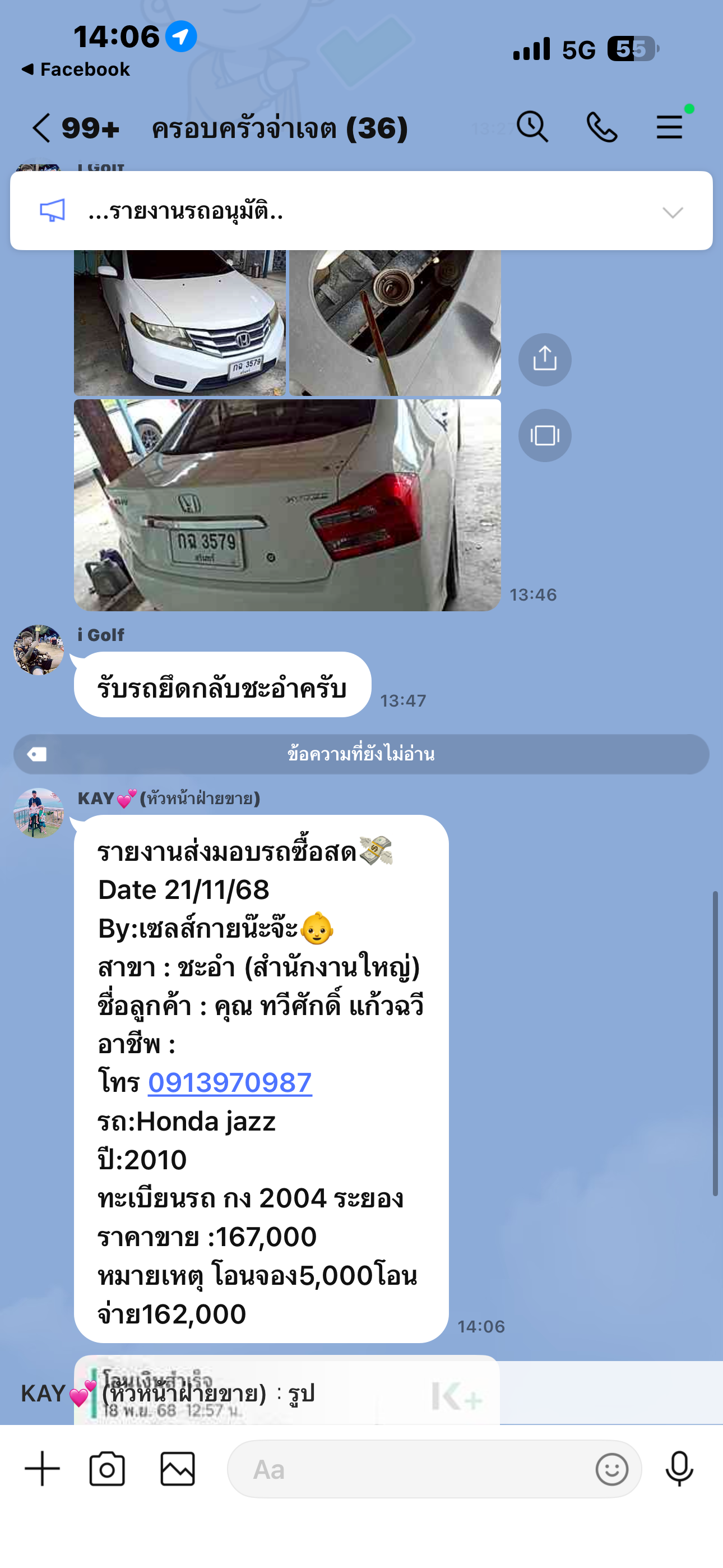Start a group voice call

coord(601,127)
